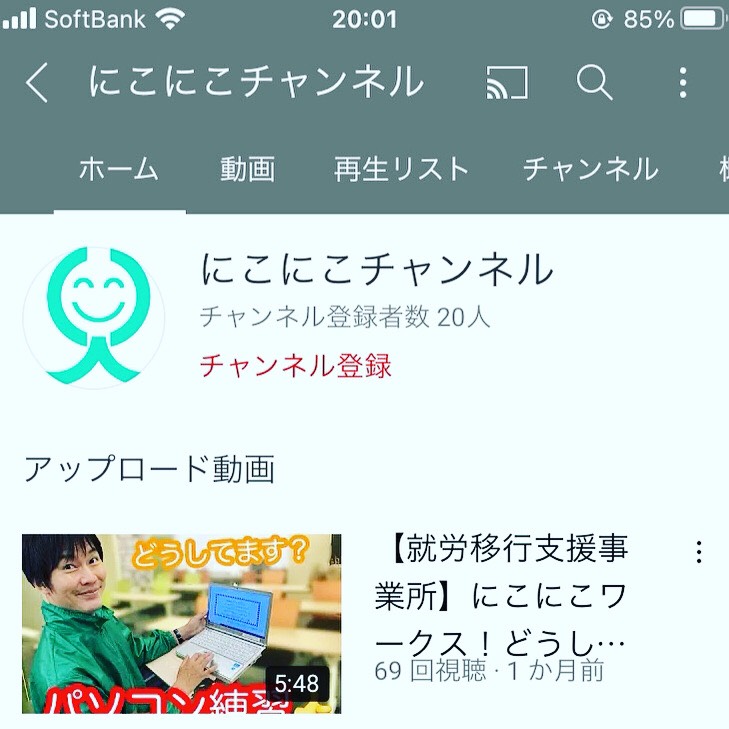Open the cast to device icon
The height and width of the screenshot is (729, 729).
coord(507,84)
